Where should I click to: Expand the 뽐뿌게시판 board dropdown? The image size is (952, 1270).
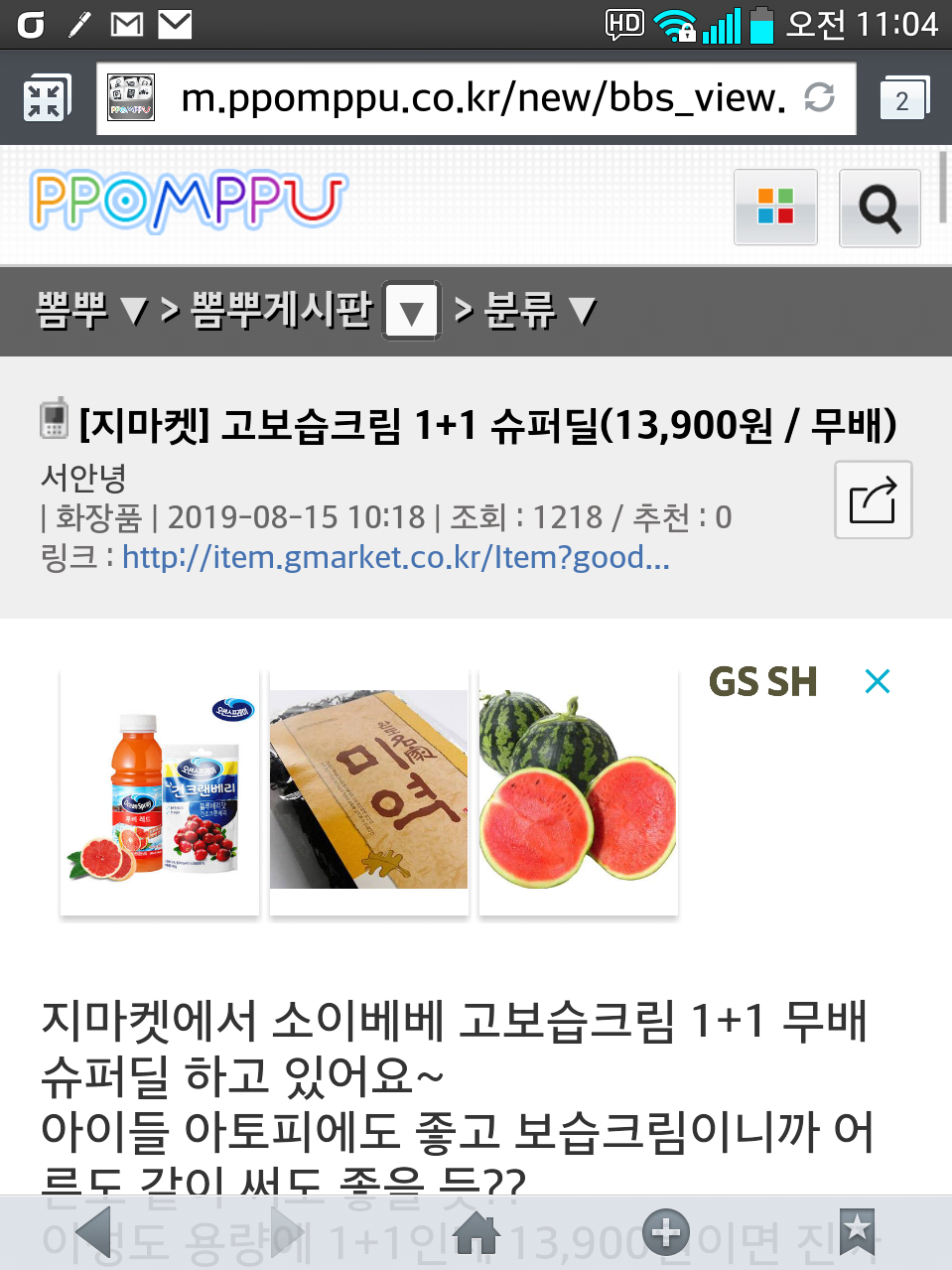click(x=412, y=312)
